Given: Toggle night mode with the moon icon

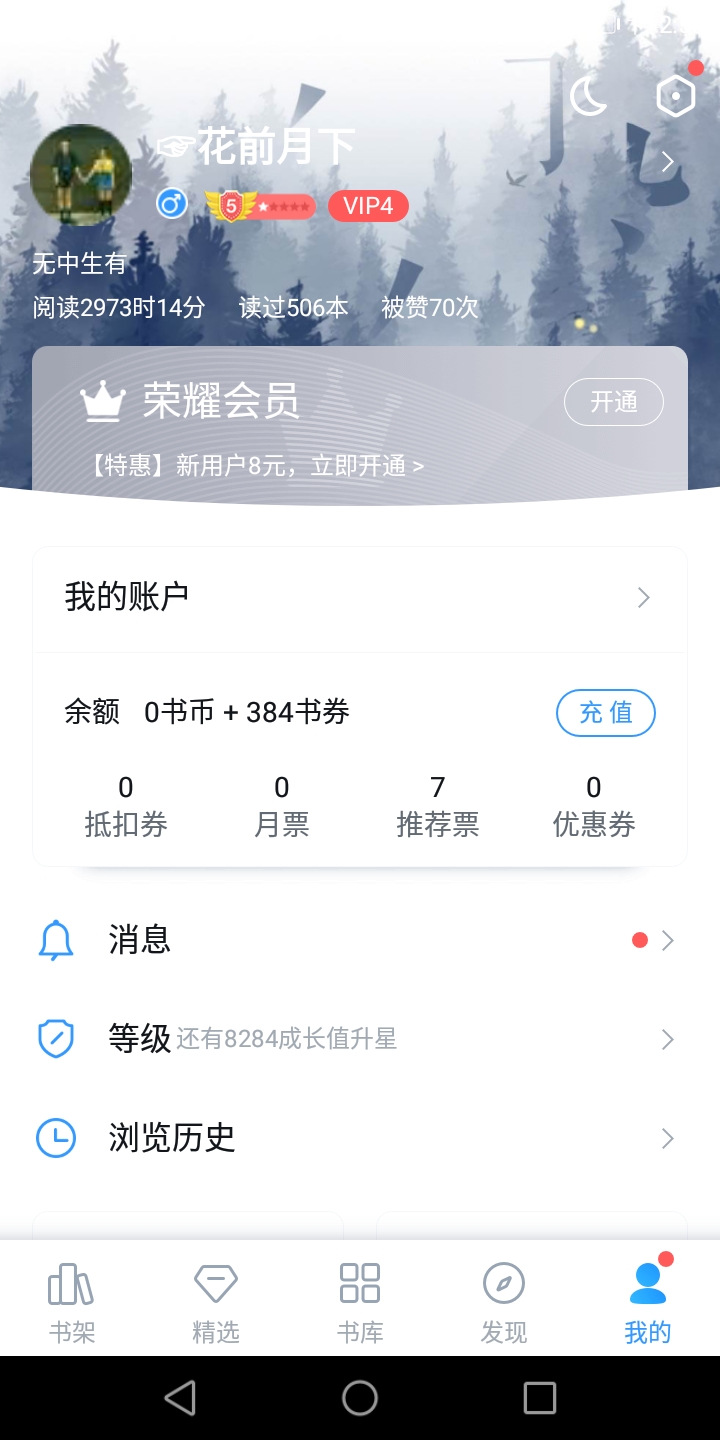Looking at the screenshot, I should pos(589,96).
